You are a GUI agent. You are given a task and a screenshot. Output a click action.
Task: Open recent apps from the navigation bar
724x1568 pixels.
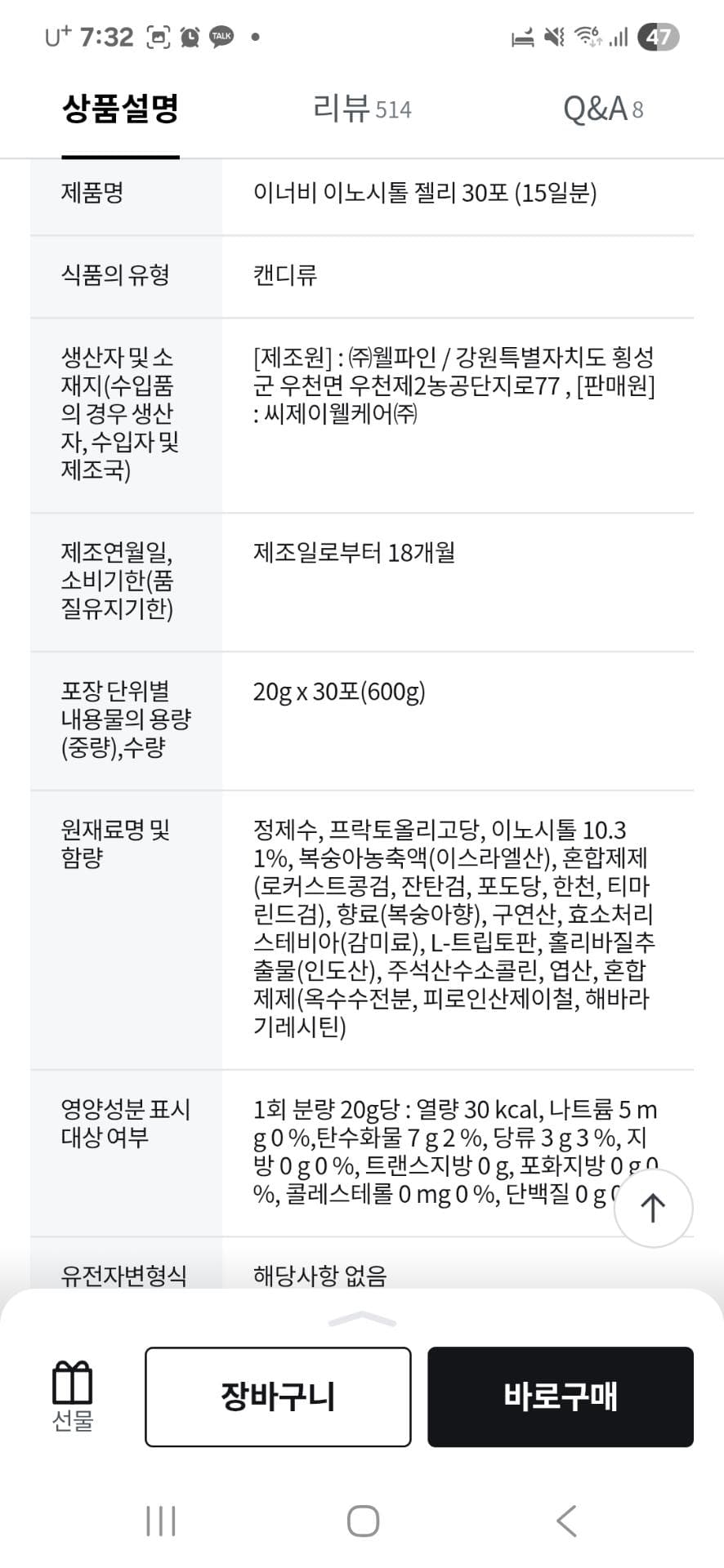click(160, 1521)
